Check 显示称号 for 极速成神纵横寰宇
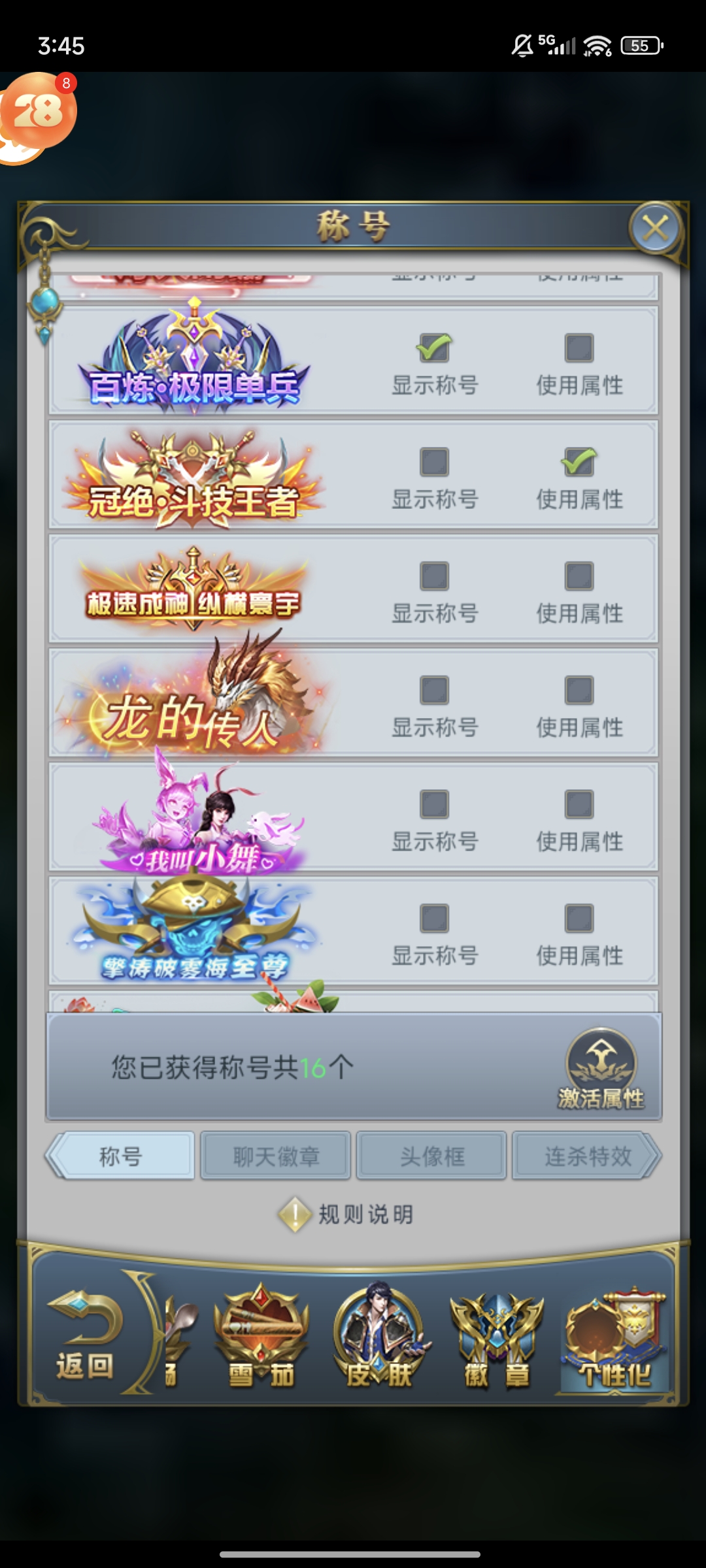 click(x=434, y=576)
